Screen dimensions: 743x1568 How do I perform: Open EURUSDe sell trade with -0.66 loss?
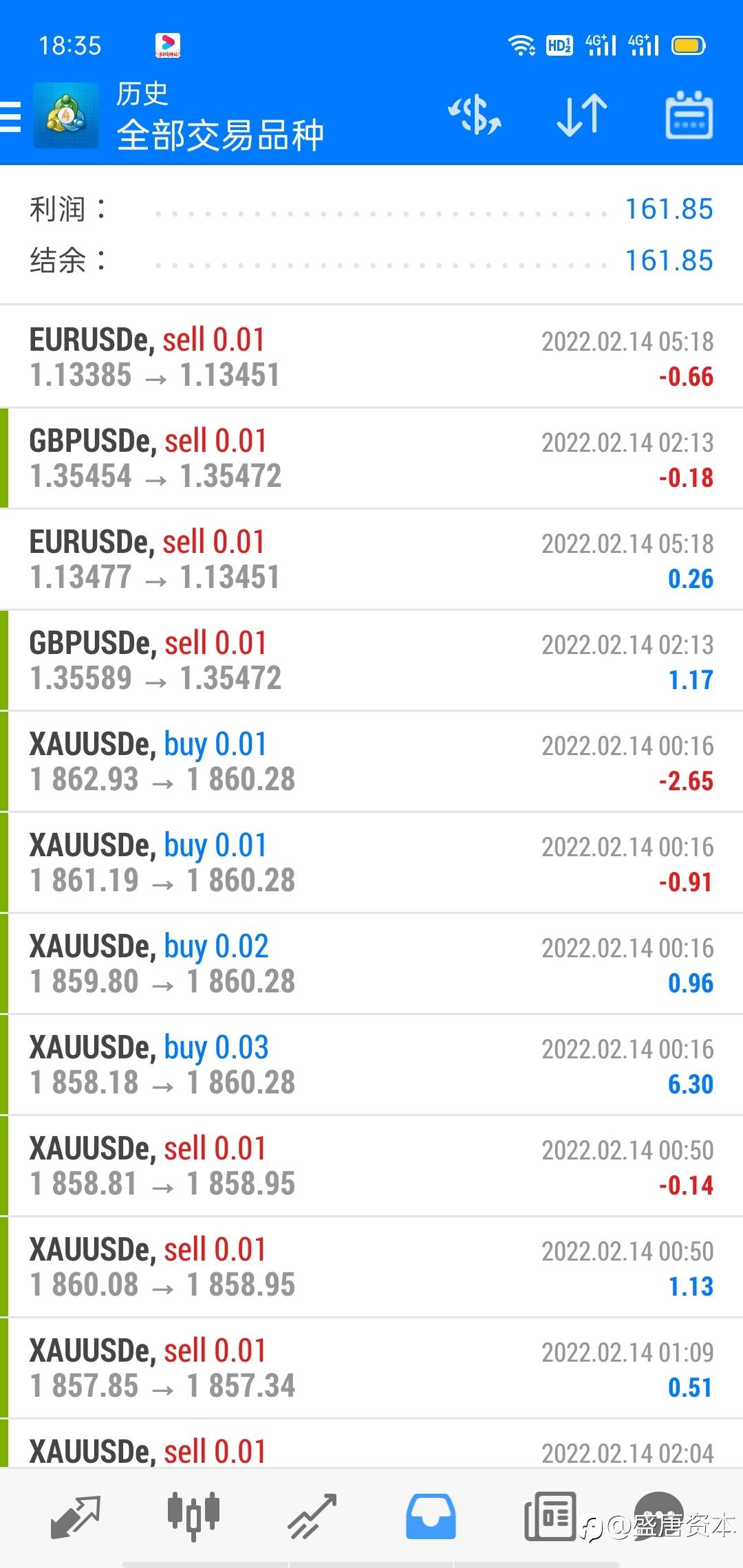pos(371,357)
